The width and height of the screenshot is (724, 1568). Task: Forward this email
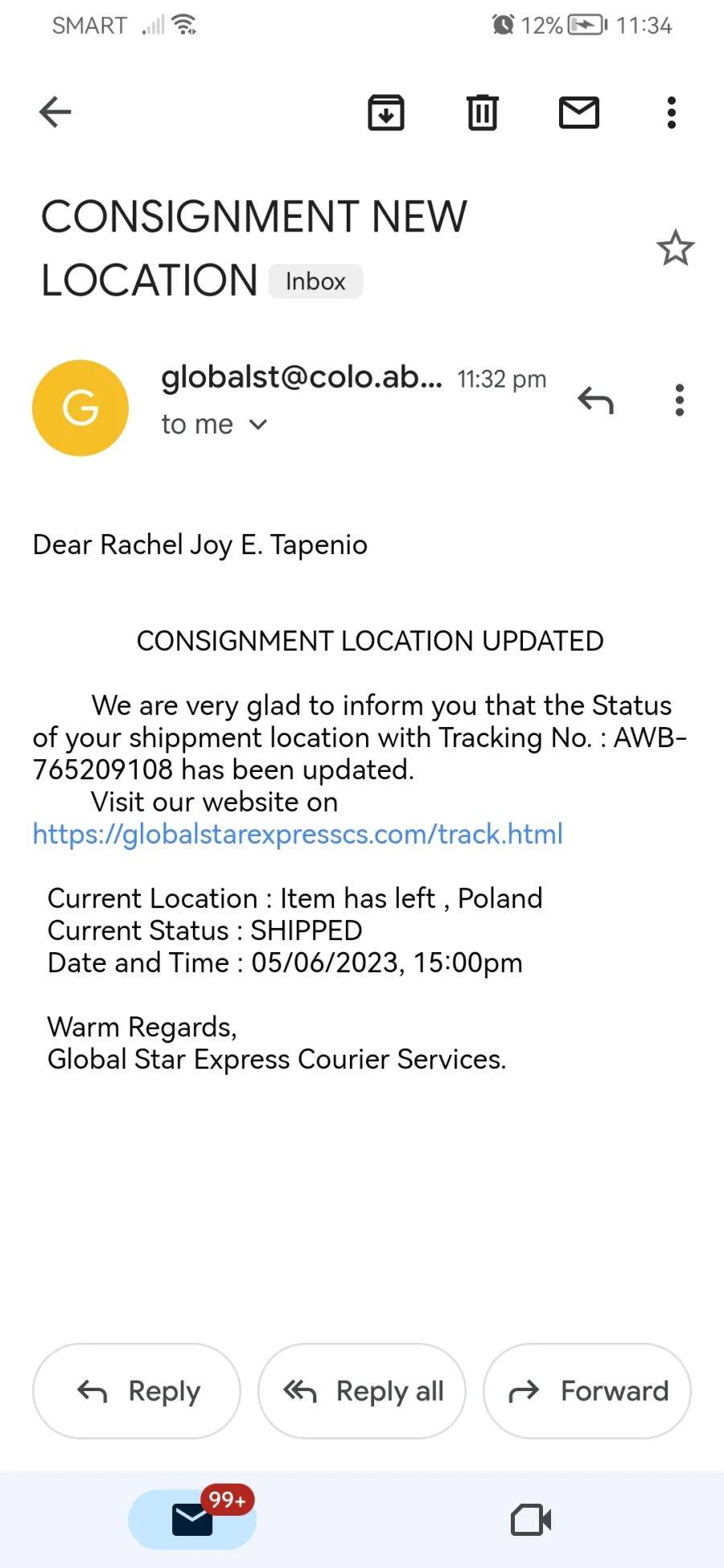[587, 1391]
